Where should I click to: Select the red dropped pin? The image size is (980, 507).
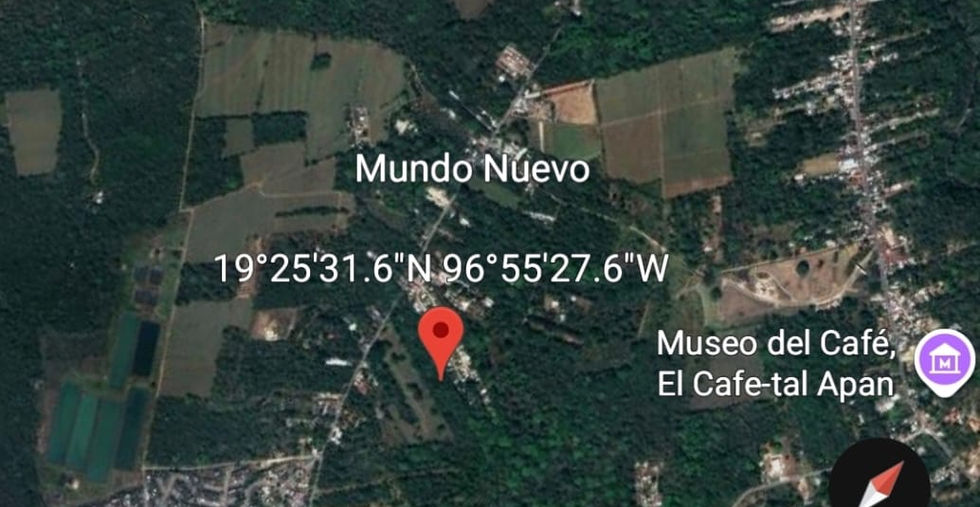click(x=441, y=338)
